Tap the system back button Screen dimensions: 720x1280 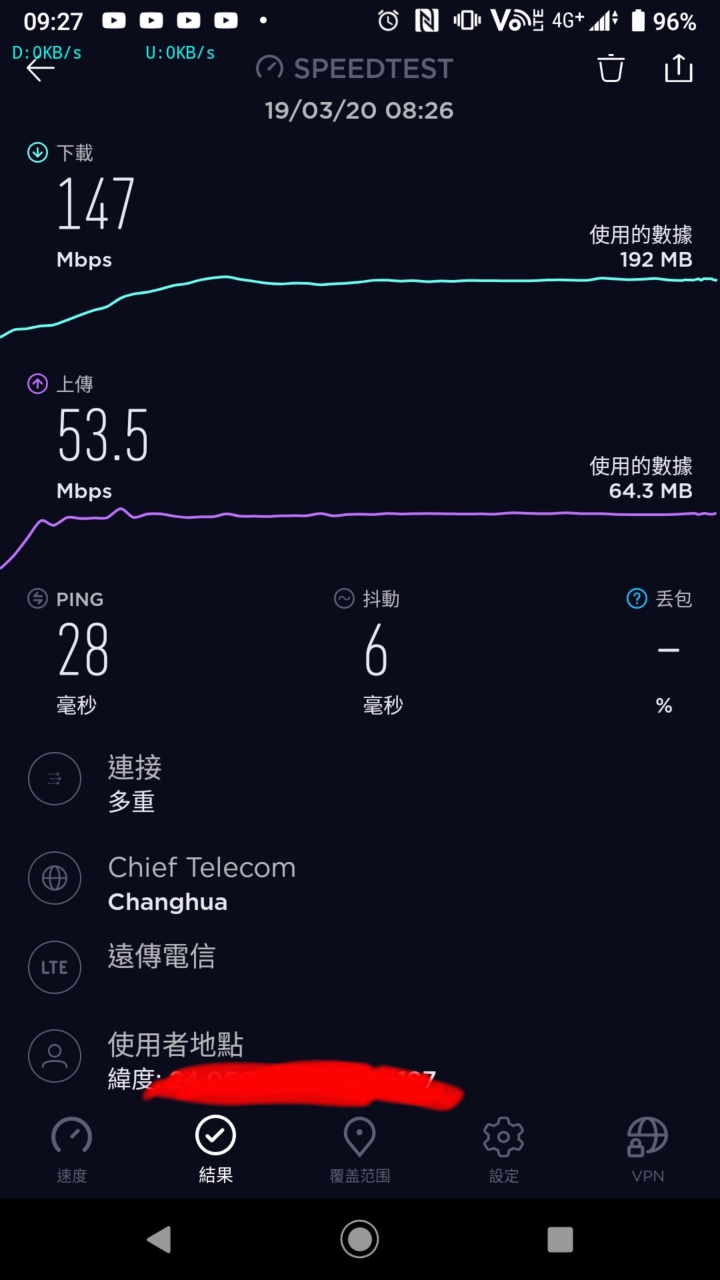coord(159,1239)
